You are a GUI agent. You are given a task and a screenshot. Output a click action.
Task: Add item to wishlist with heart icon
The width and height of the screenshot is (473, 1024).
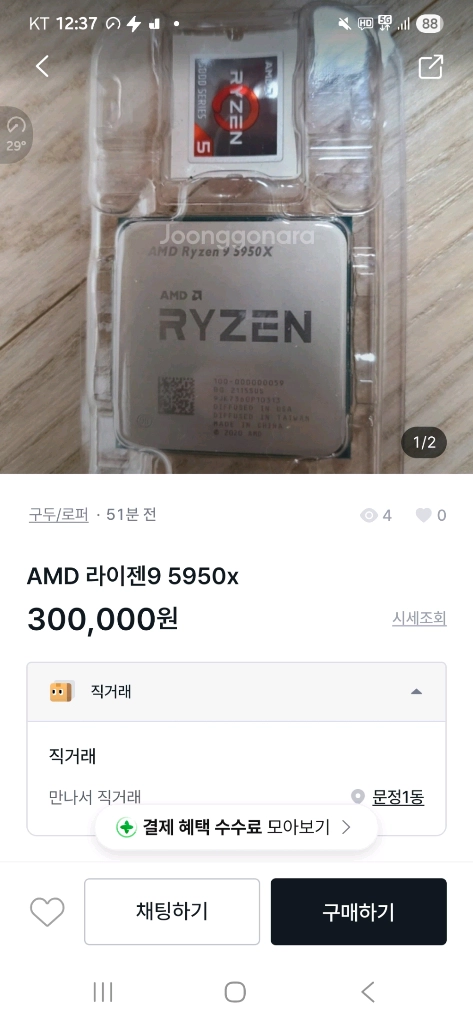[x=48, y=912]
